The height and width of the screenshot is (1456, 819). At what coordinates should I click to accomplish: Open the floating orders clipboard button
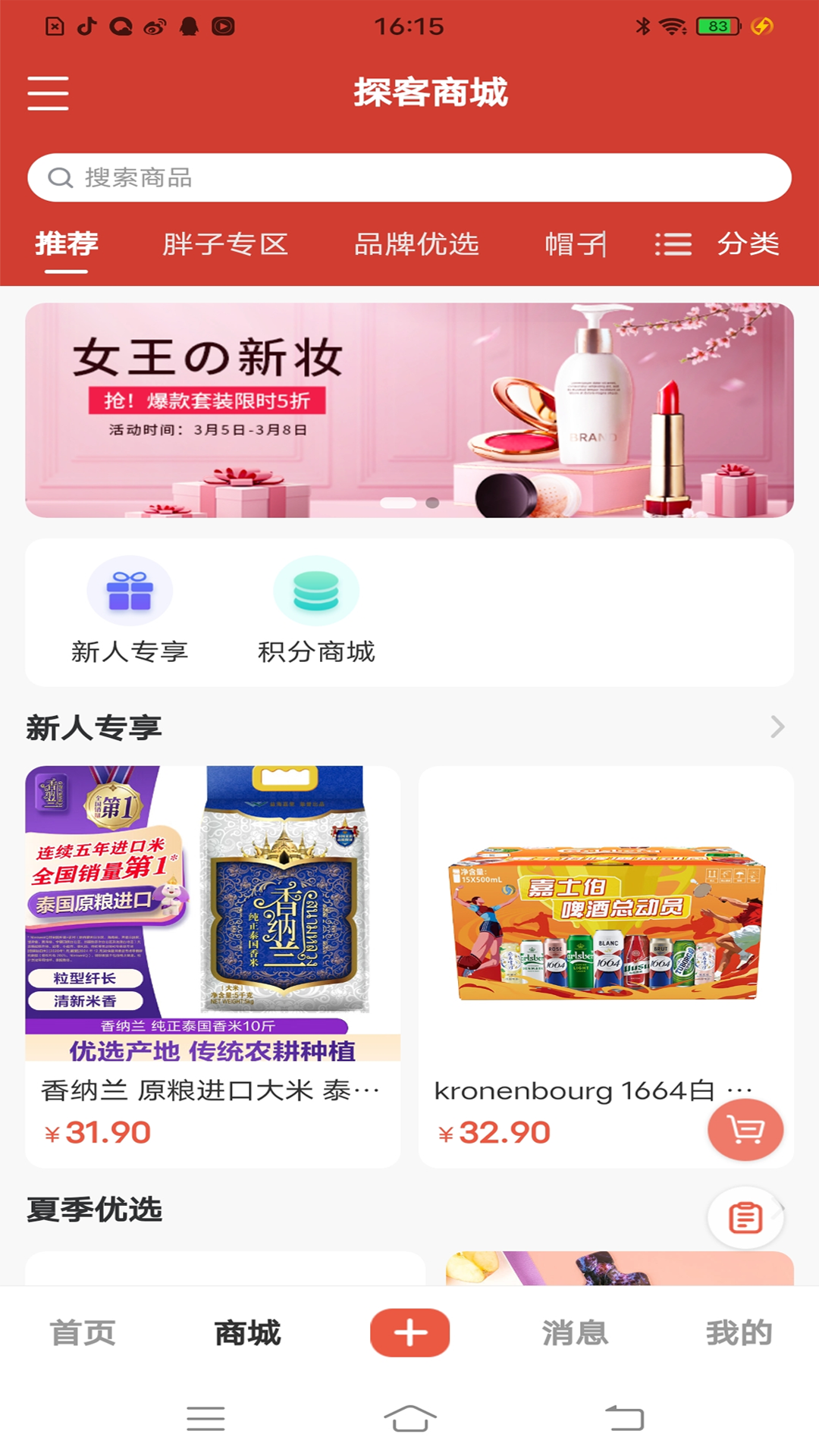pyautogui.click(x=745, y=1218)
